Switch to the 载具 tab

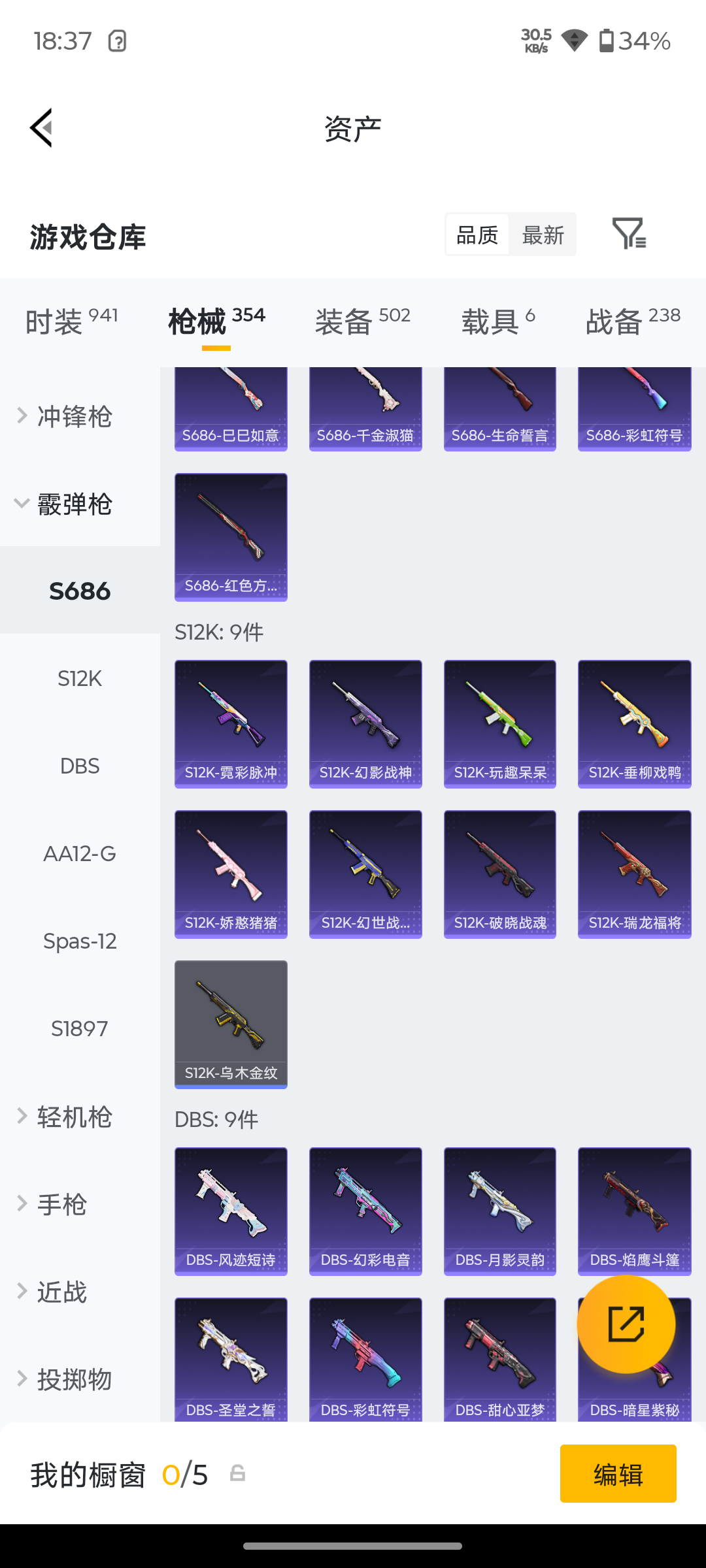point(498,321)
